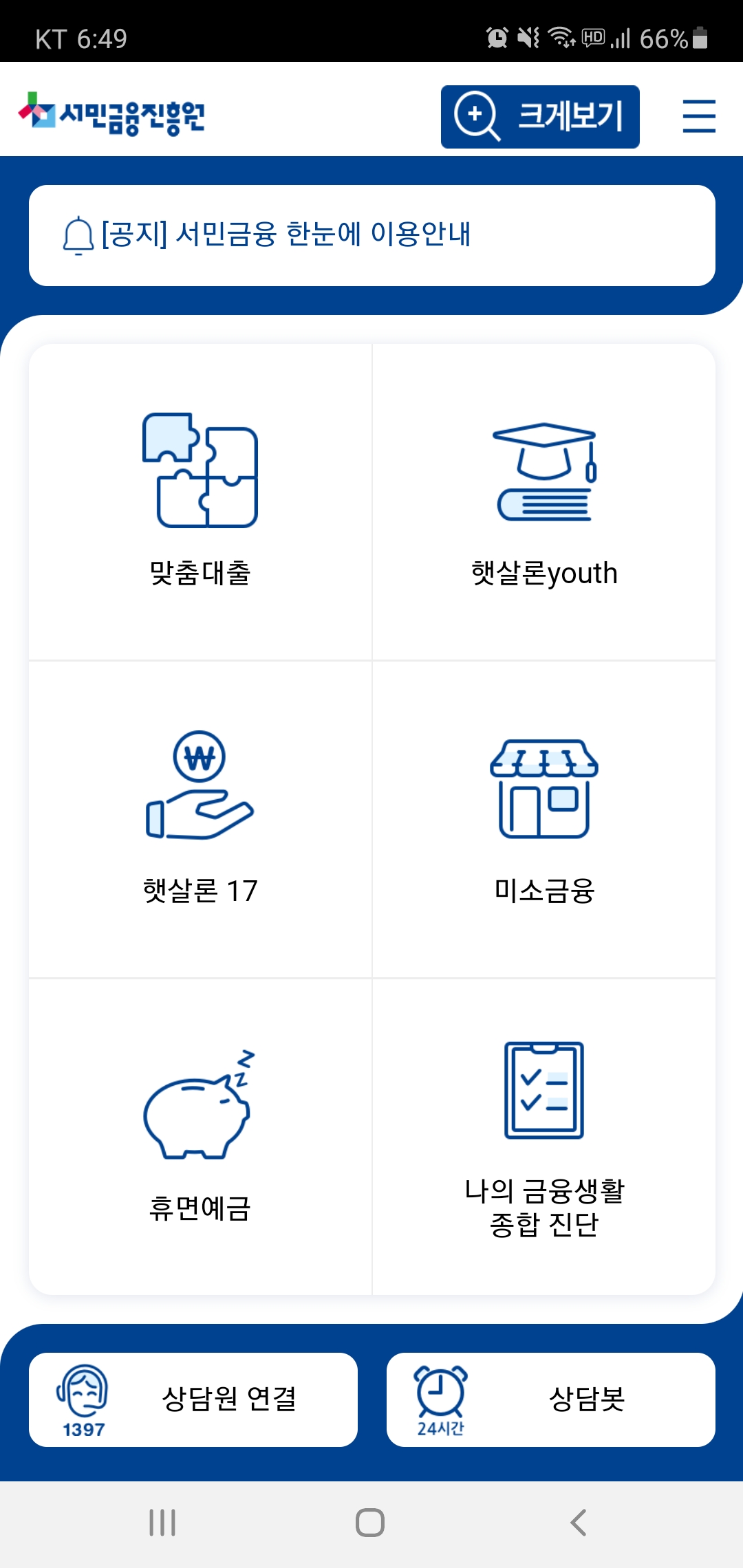Connect to a counselor via 상담원 연결
This screenshot has width=743, height=1568.
point(193,1400)
